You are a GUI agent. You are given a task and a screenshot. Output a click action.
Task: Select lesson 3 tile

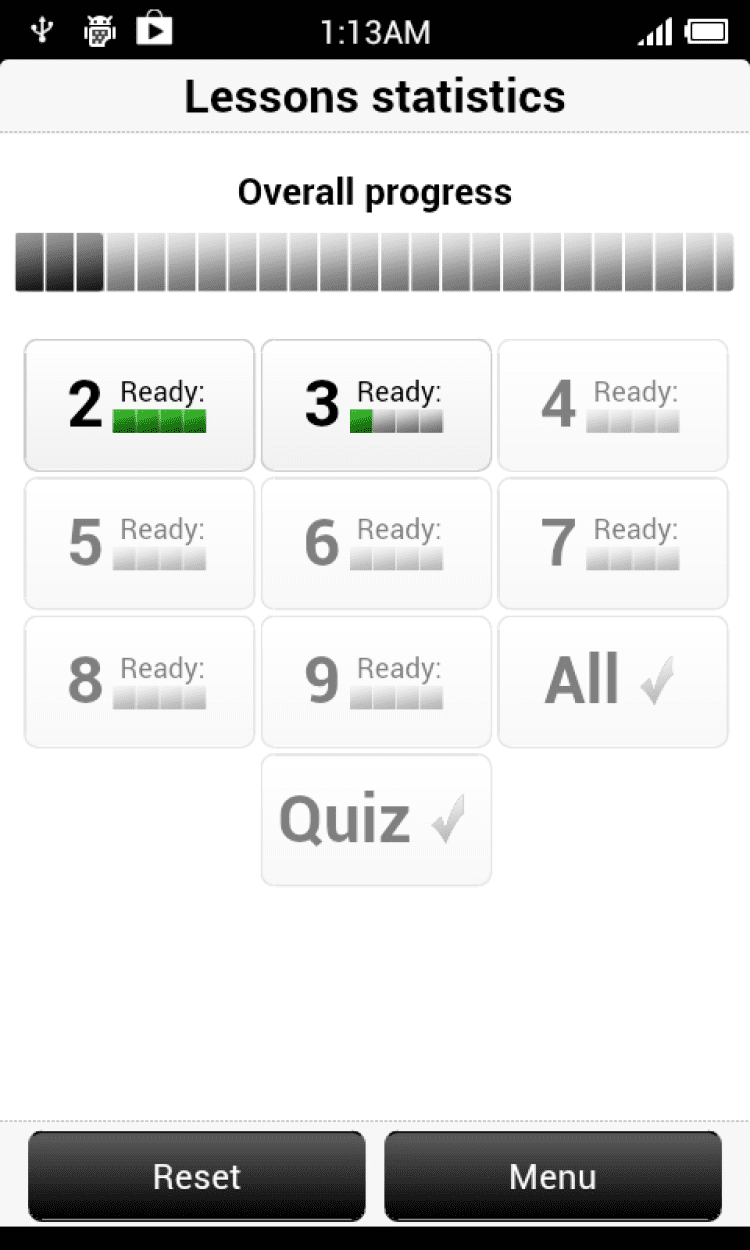[376, 405]
